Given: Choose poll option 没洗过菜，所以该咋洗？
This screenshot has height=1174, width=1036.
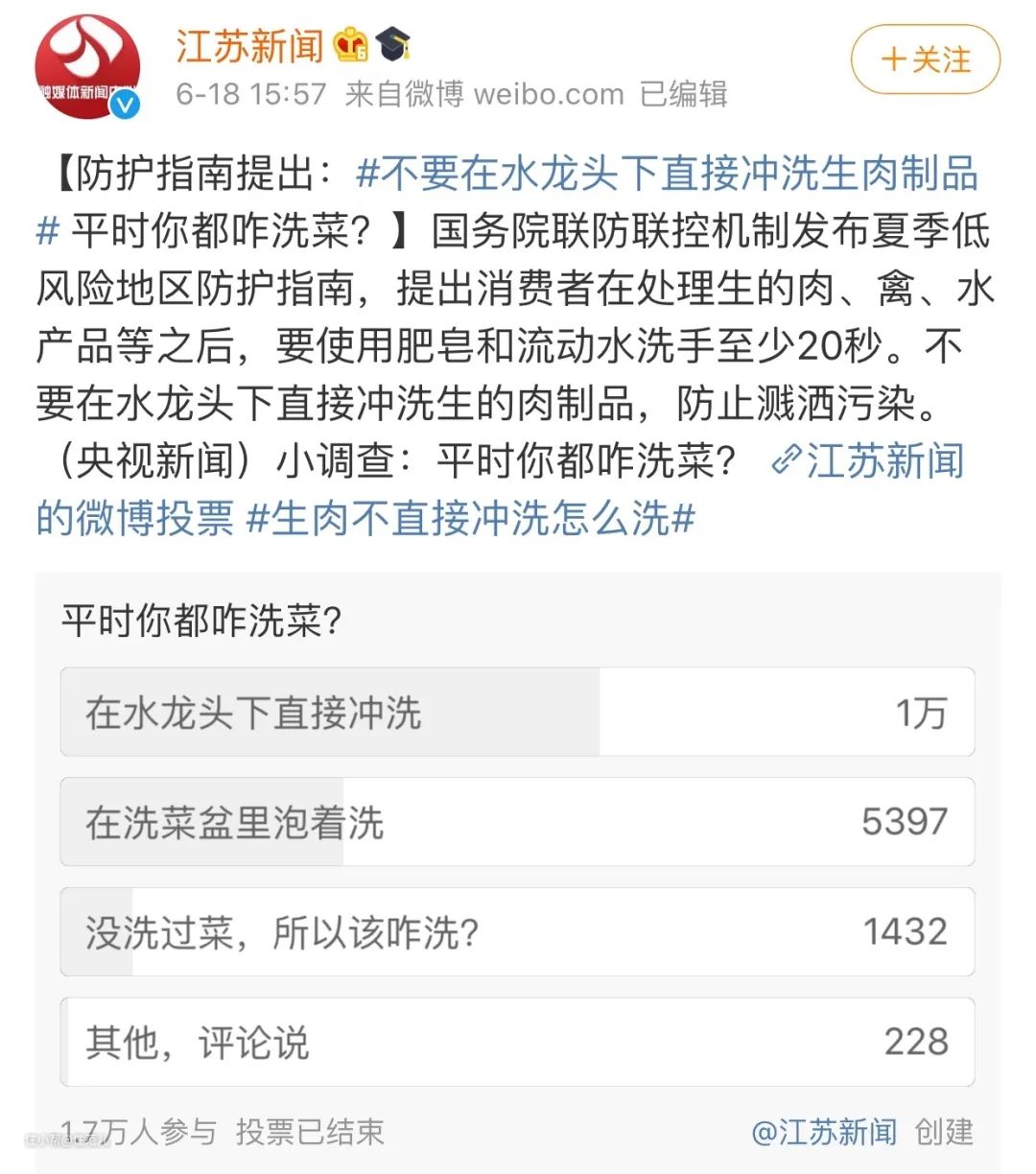Looking at the screenshot, I should pyautogui.click(x=517, y=931).
